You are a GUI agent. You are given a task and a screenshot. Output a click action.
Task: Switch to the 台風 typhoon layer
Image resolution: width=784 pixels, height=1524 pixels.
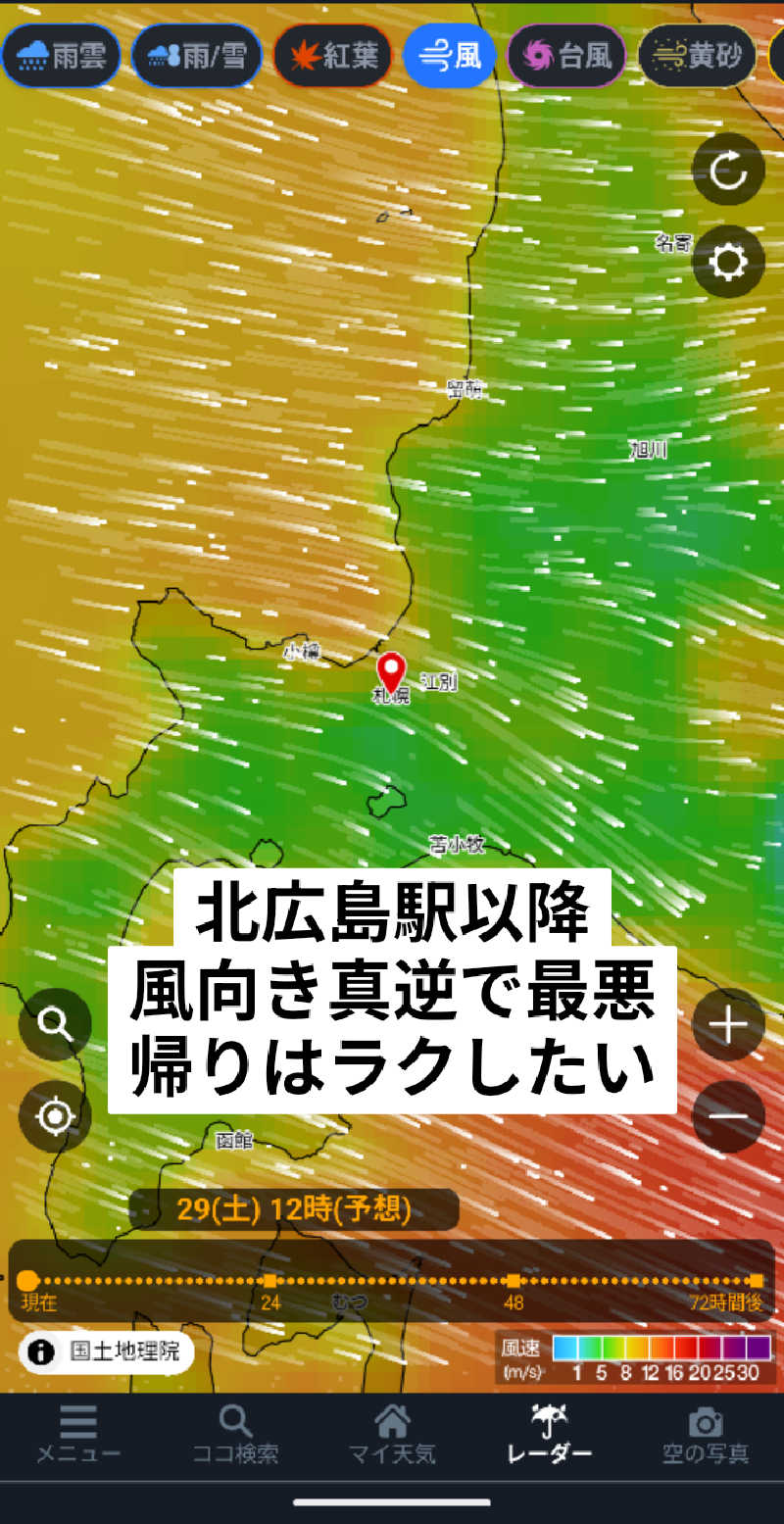(x=566, y=56)
